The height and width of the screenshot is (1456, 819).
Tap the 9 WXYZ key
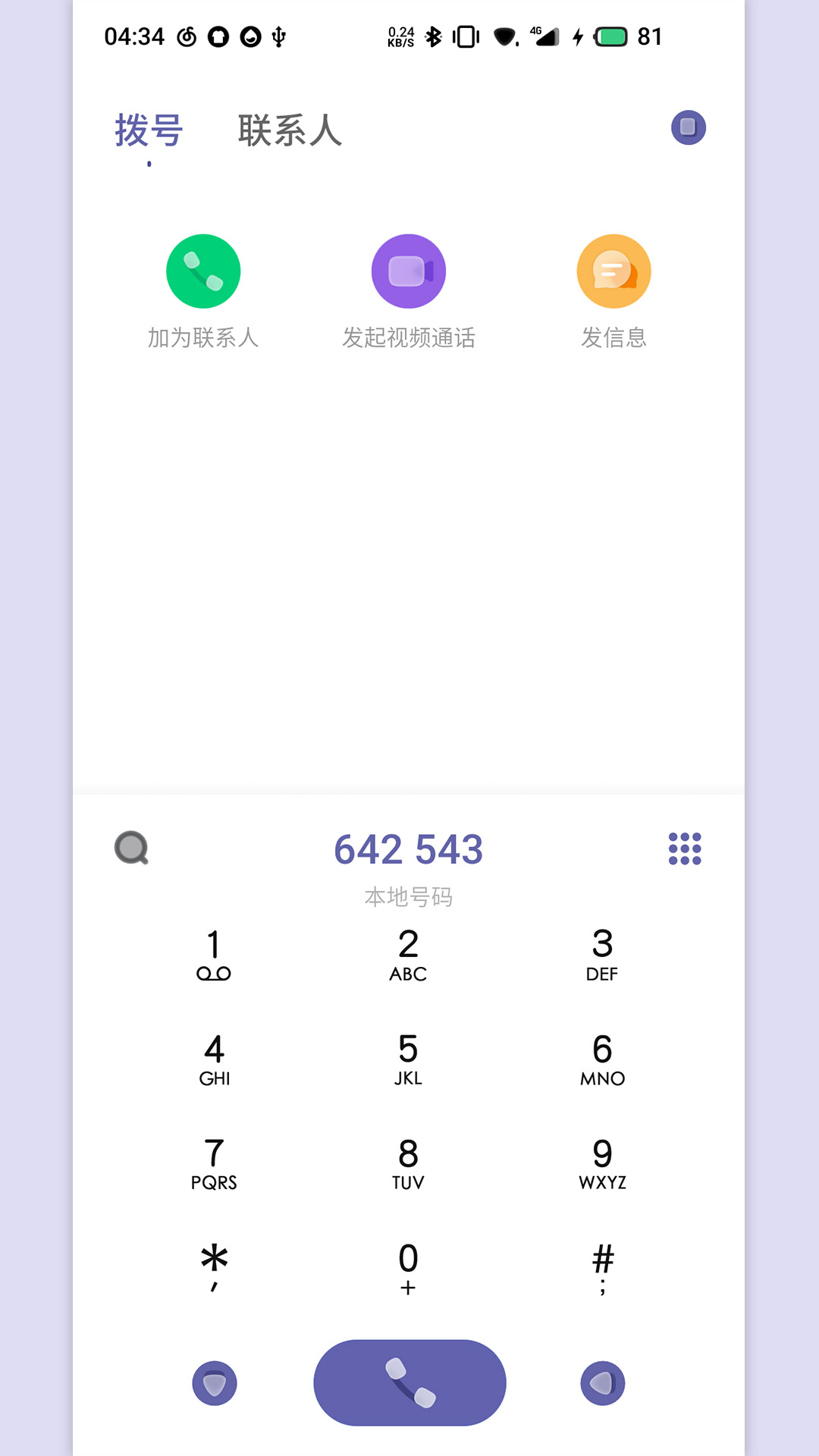click(x=602, y=1164)
